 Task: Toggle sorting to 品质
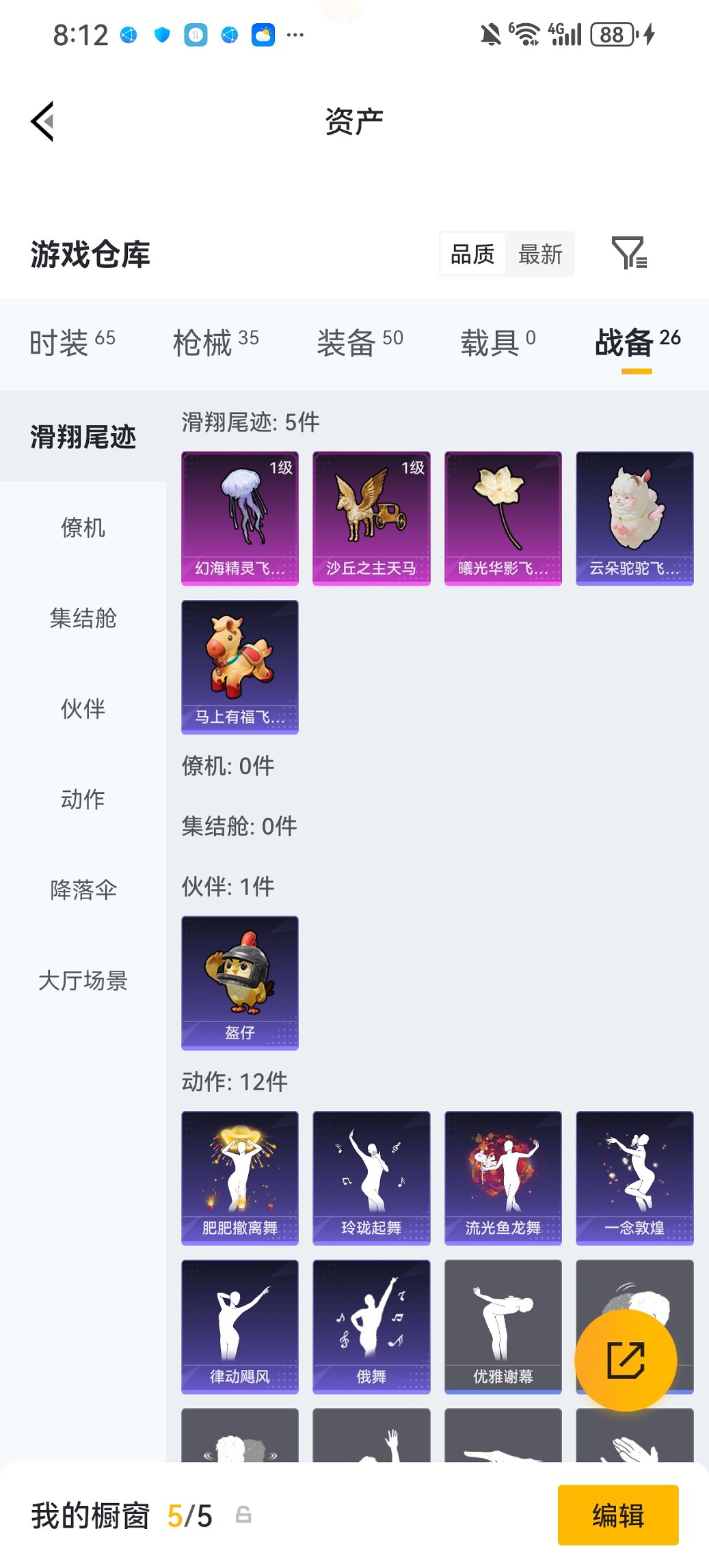point(472,253)
